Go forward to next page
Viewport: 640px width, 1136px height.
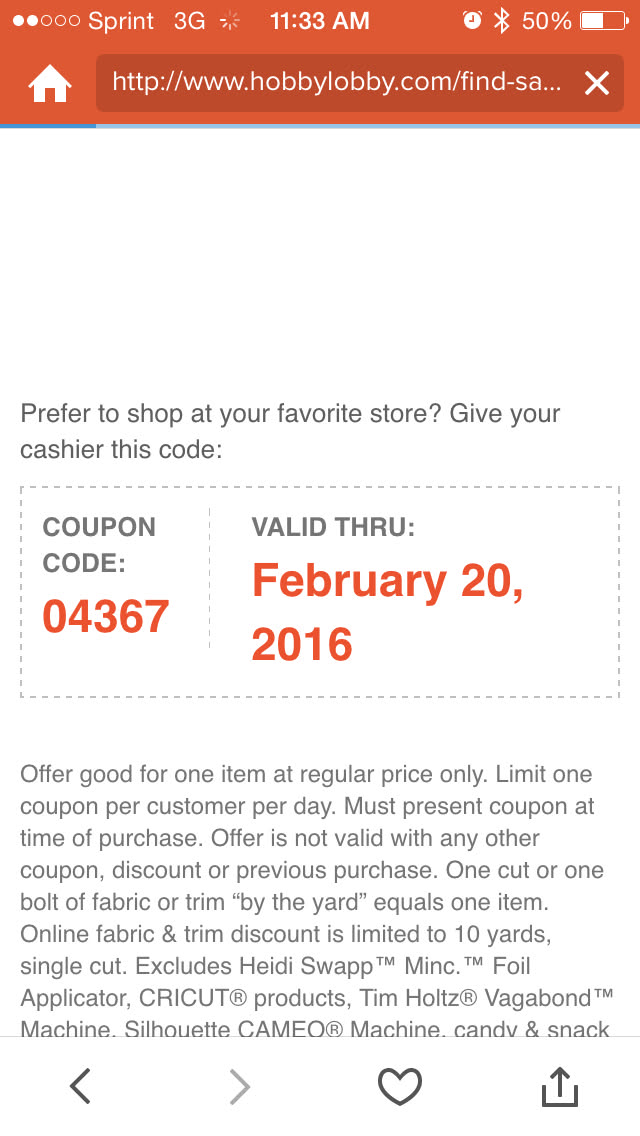[240, 1086]
